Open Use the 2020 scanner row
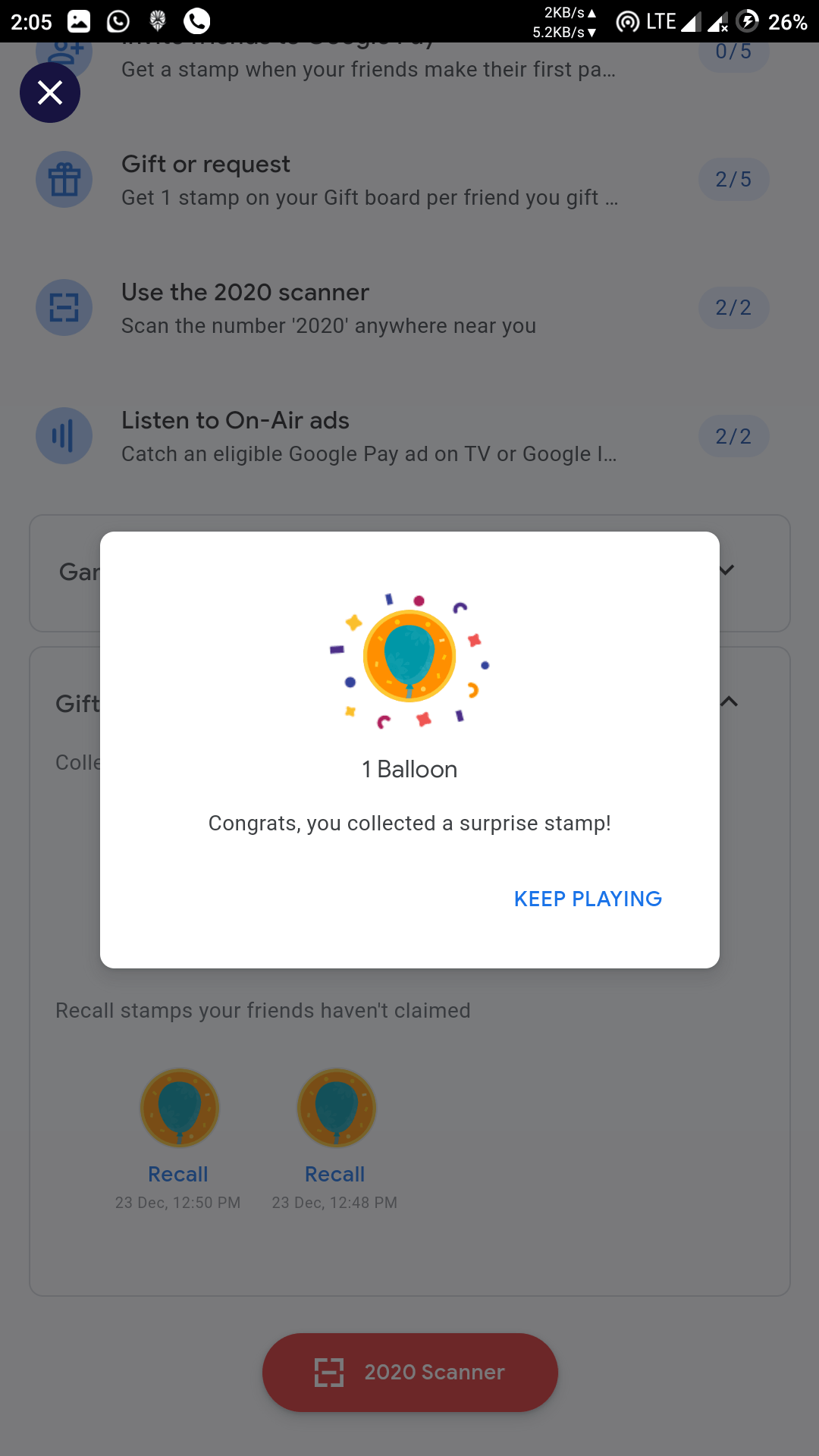 click(x=409, y=309)
